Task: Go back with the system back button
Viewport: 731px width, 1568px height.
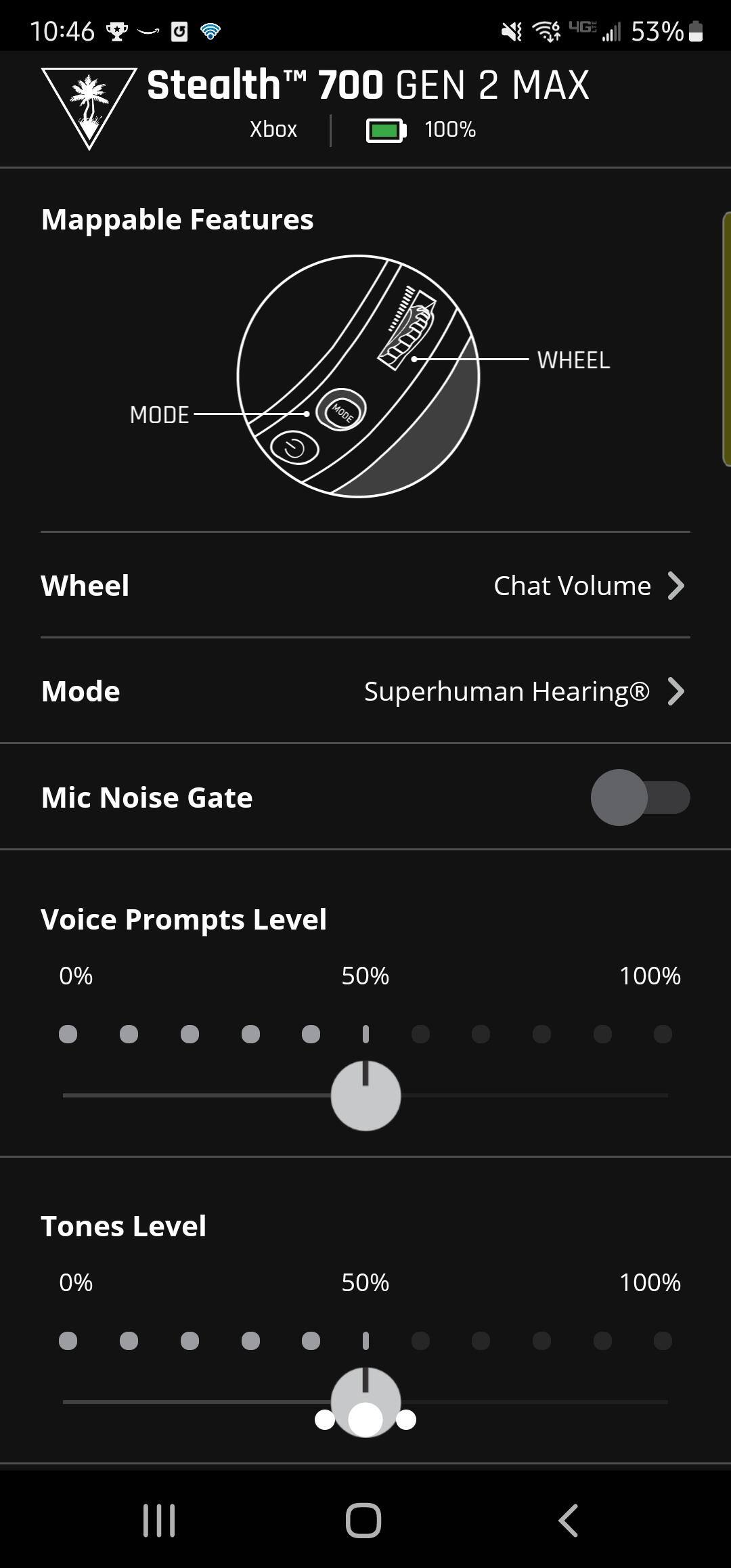Action: point(568,1521)
